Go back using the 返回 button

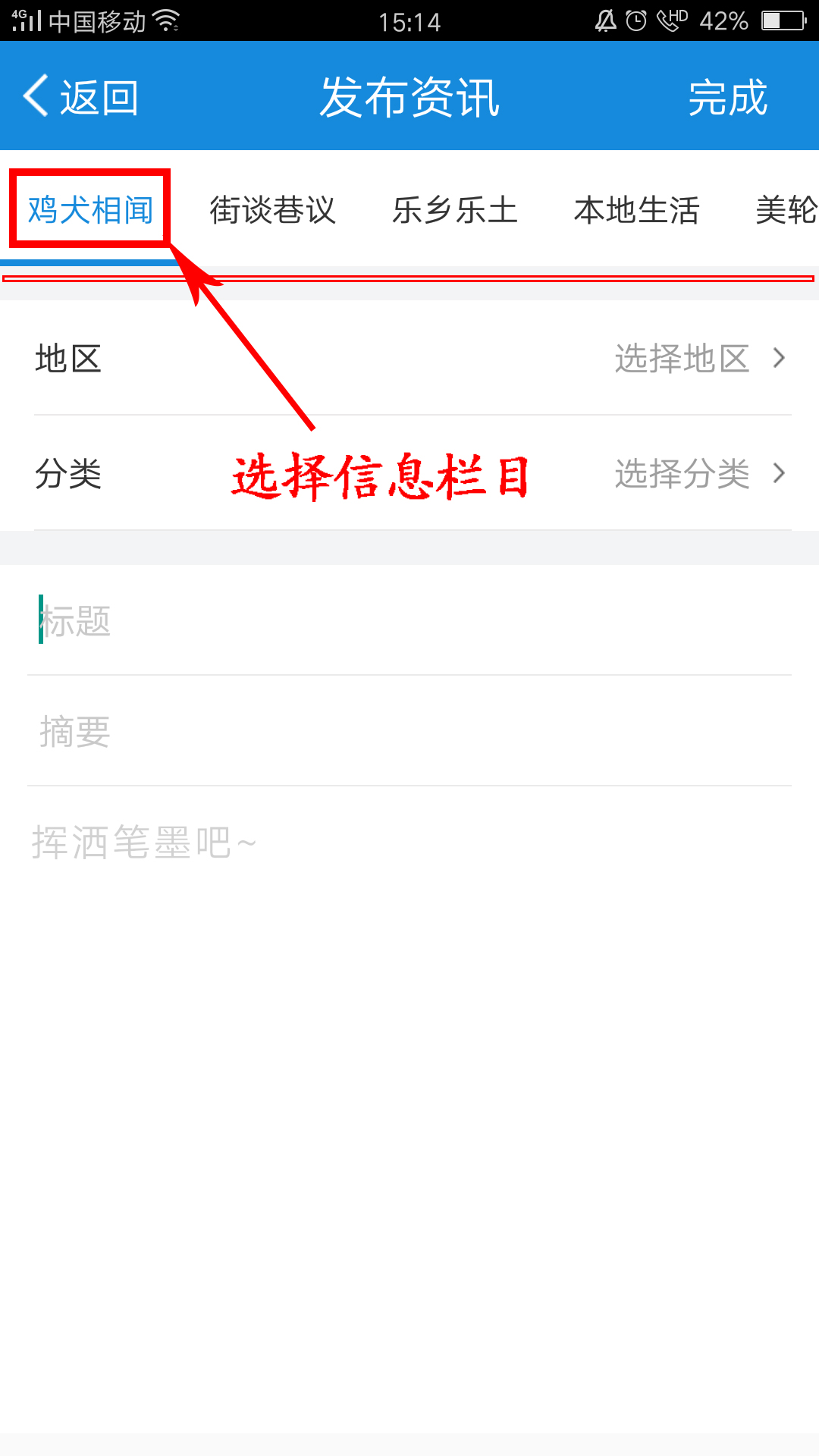tap(82, 97)
